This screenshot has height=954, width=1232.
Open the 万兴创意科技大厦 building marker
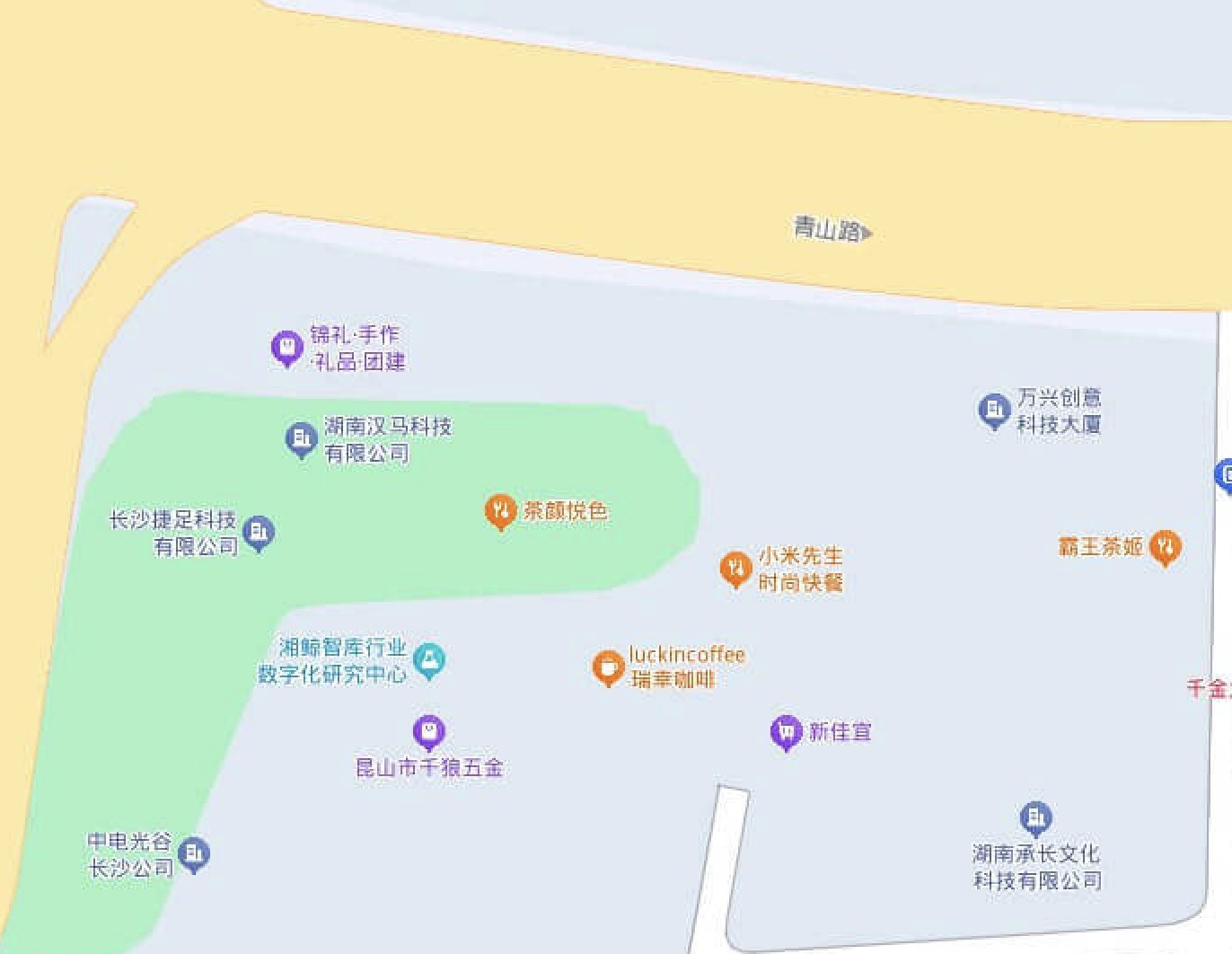pyautogui.click(x=993, y=410)
